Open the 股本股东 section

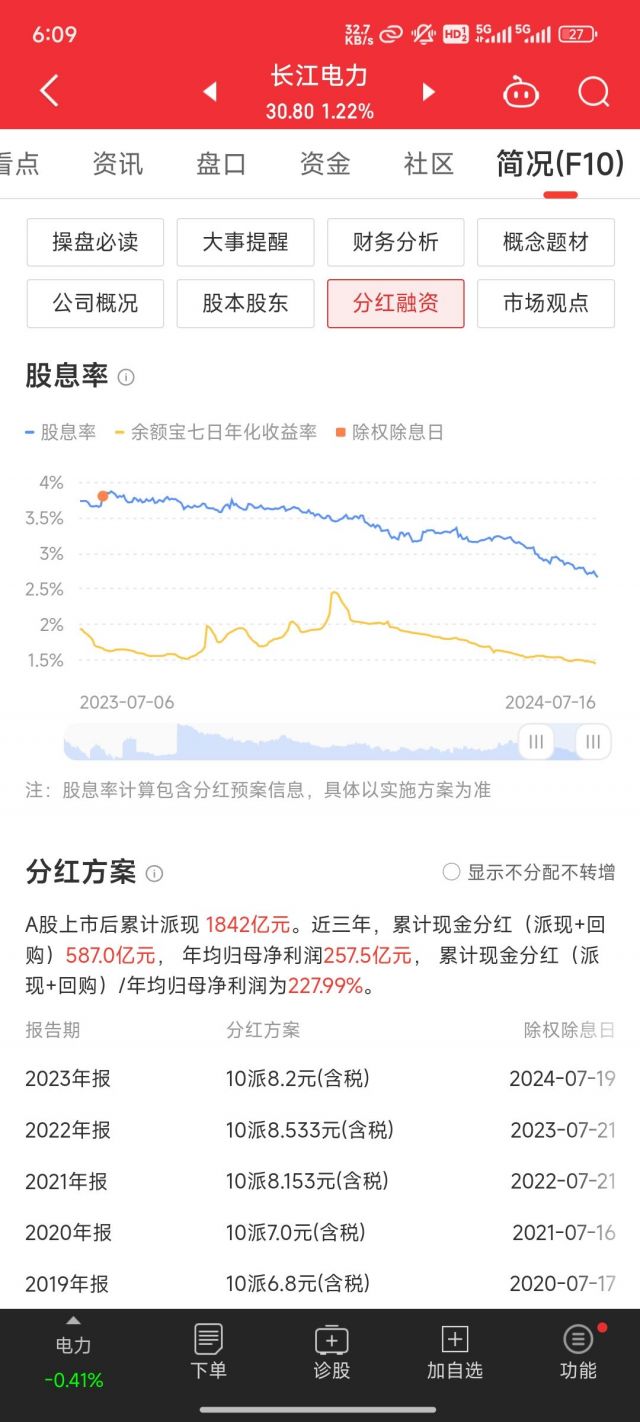click(x=245, y=303)
